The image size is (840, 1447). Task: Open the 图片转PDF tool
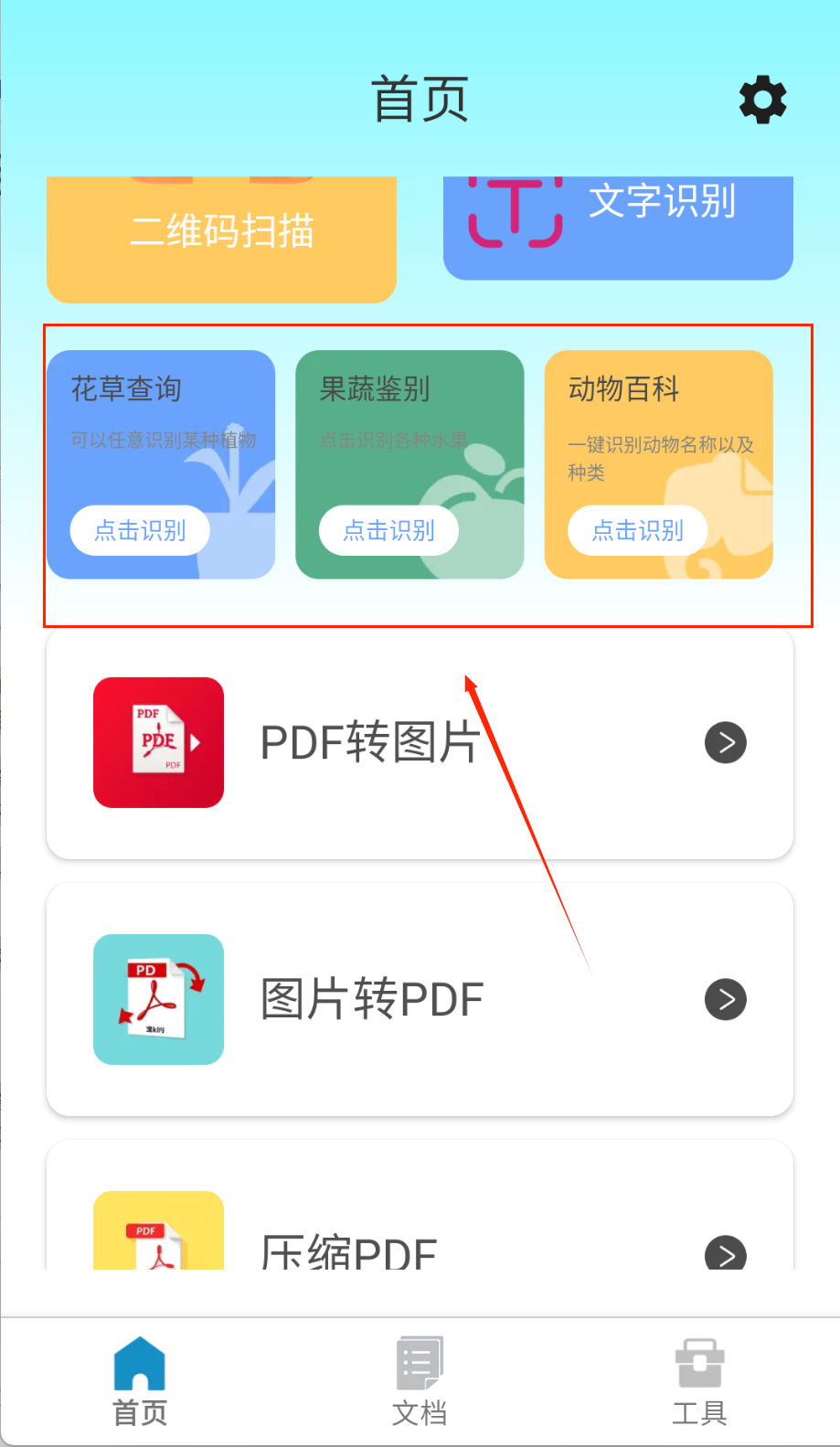[x=420, y=999]
